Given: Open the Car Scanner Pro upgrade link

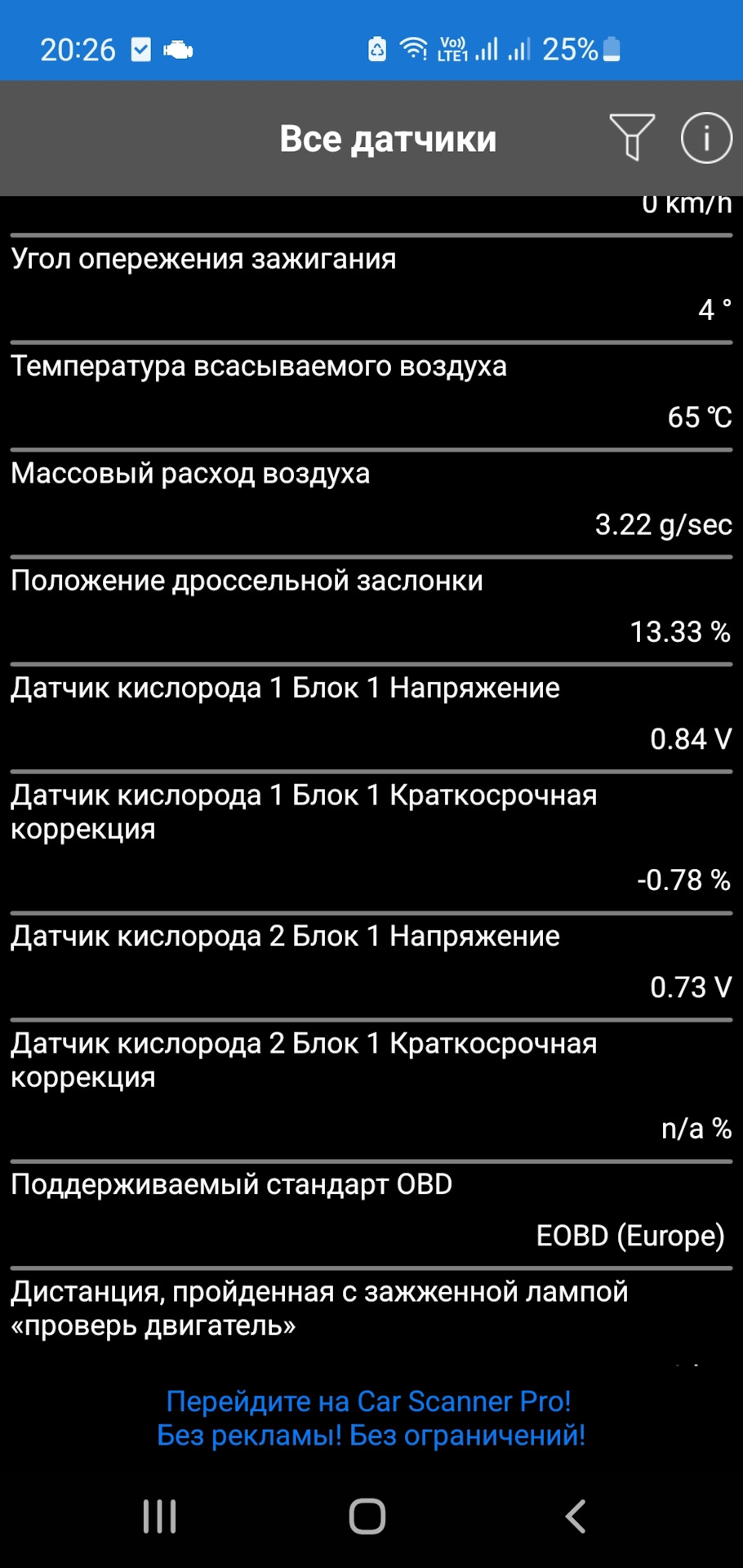Looking at the screenshot, I should tap(371, 1418).
